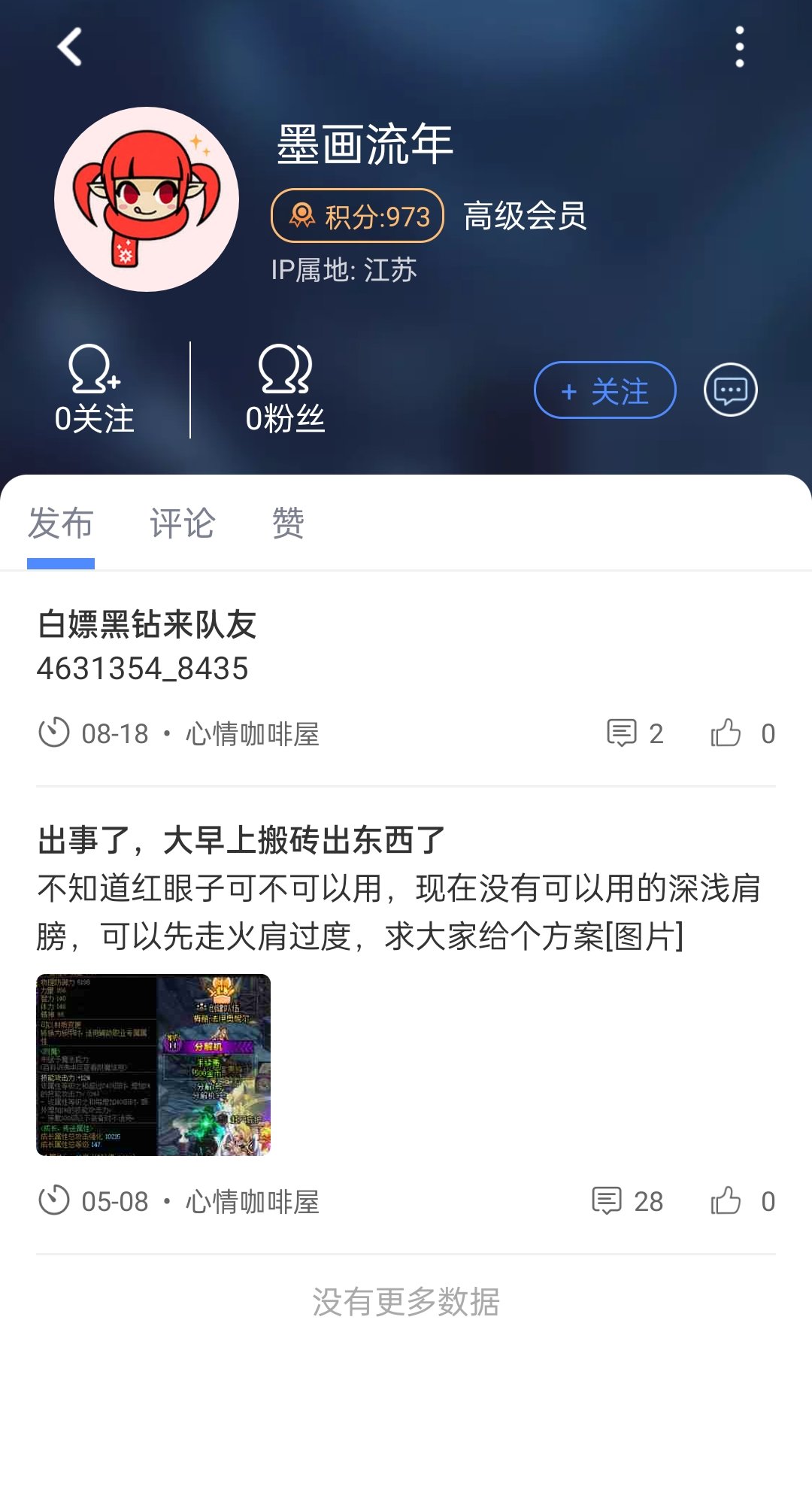812x1502 pixels.
Task: View the 0关注 following list
Action: click(x=95, y=390)
